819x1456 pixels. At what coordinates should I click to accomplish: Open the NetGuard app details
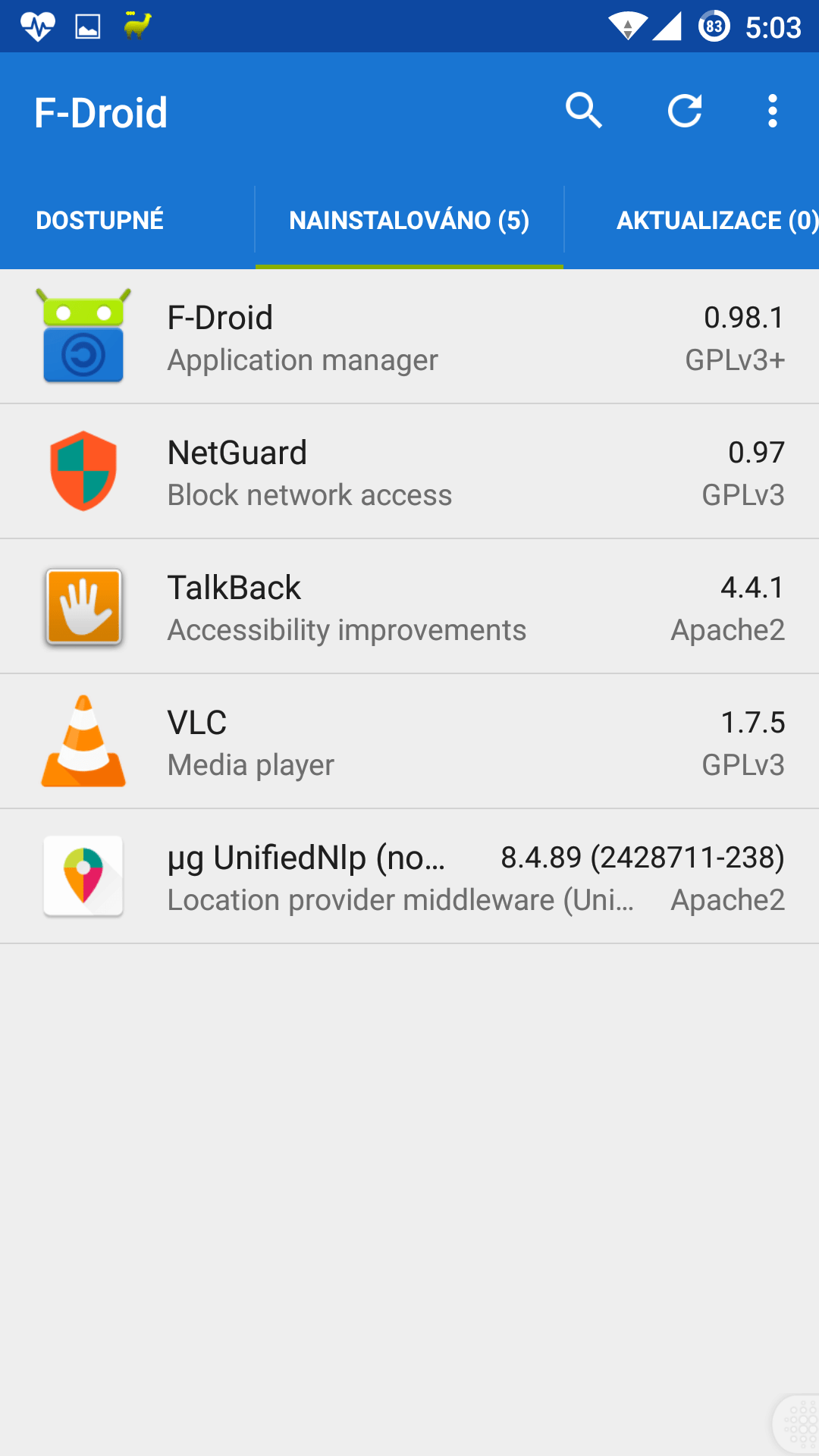pyautogui.click(x=409, y=472)
